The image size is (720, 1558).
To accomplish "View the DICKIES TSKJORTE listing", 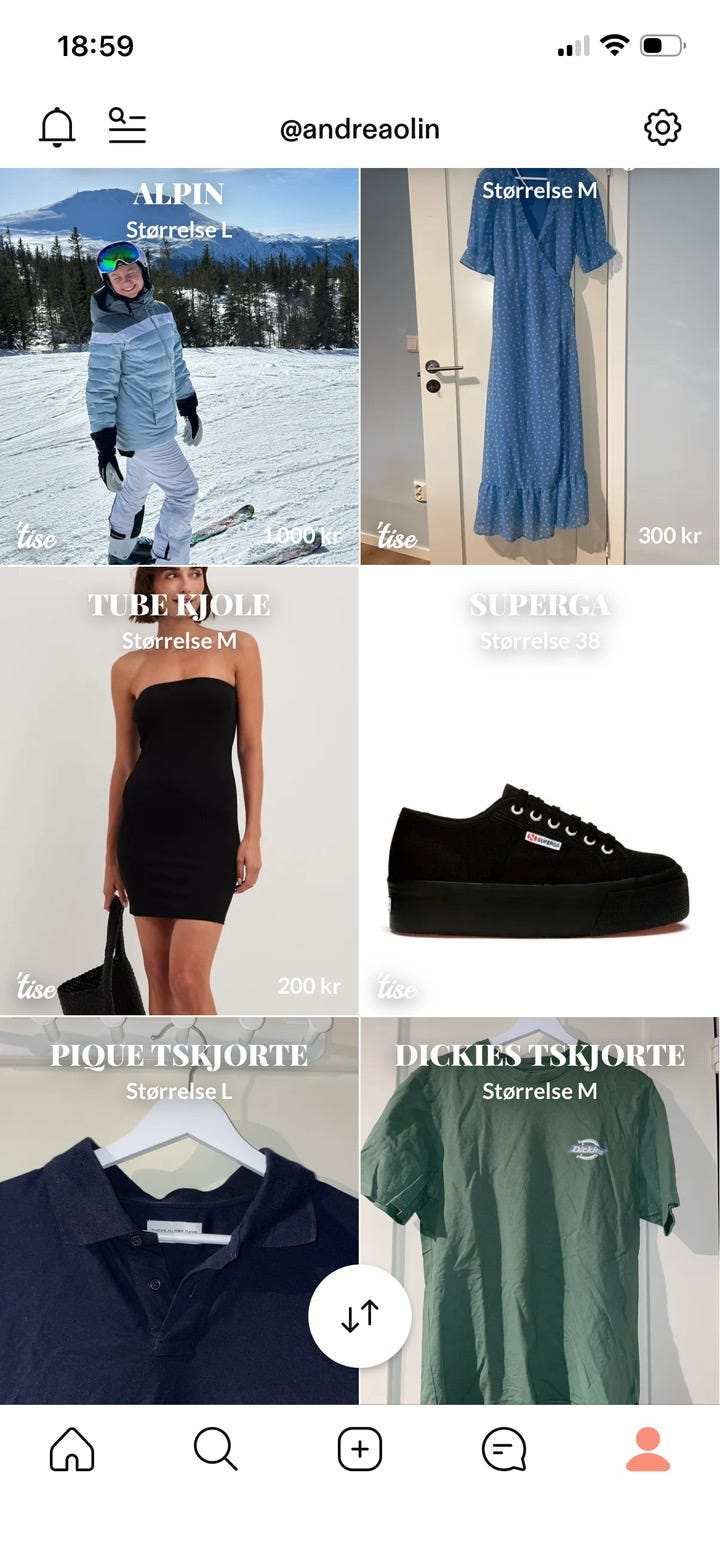I will point(540,1200).
